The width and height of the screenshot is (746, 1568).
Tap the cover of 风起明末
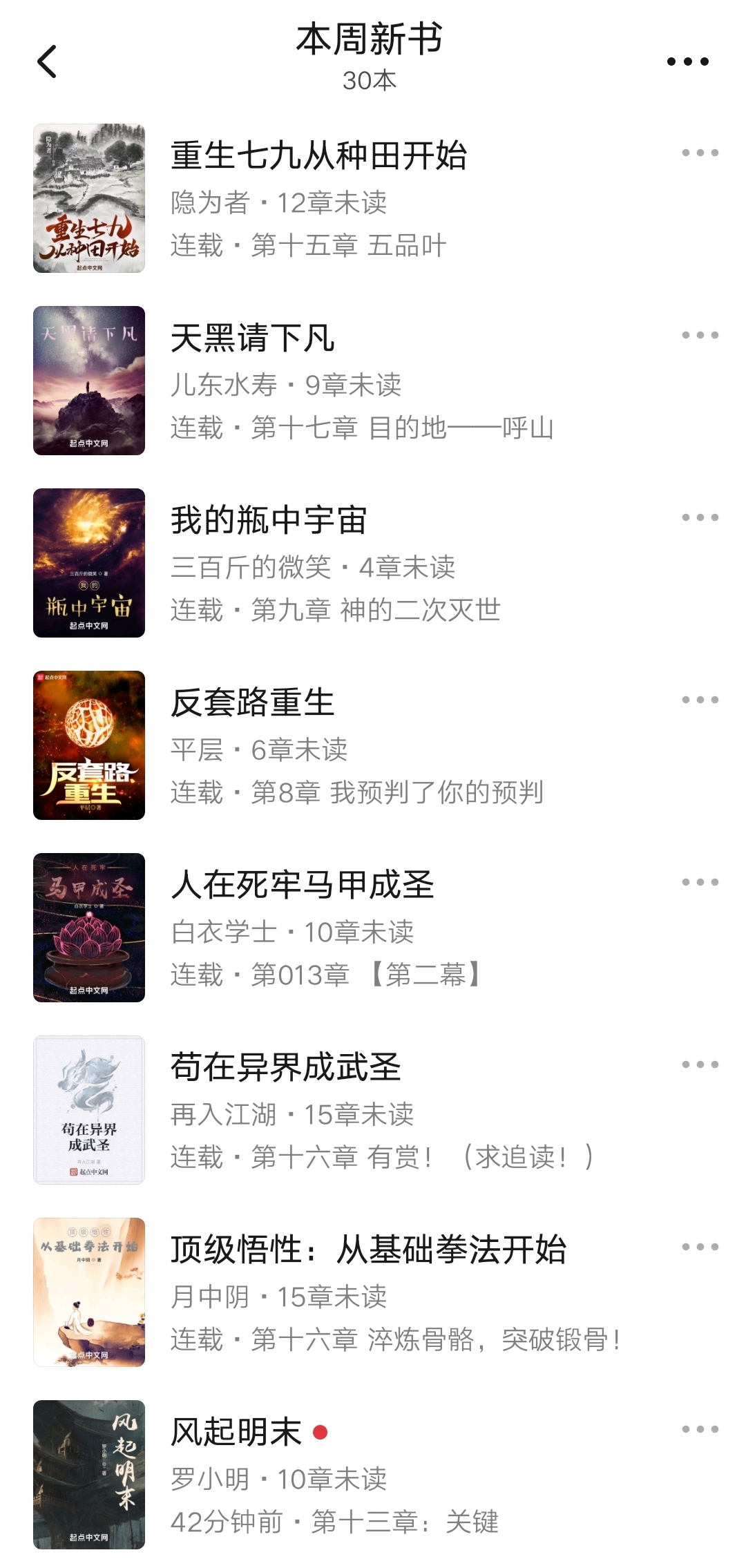click(90, 1475)
